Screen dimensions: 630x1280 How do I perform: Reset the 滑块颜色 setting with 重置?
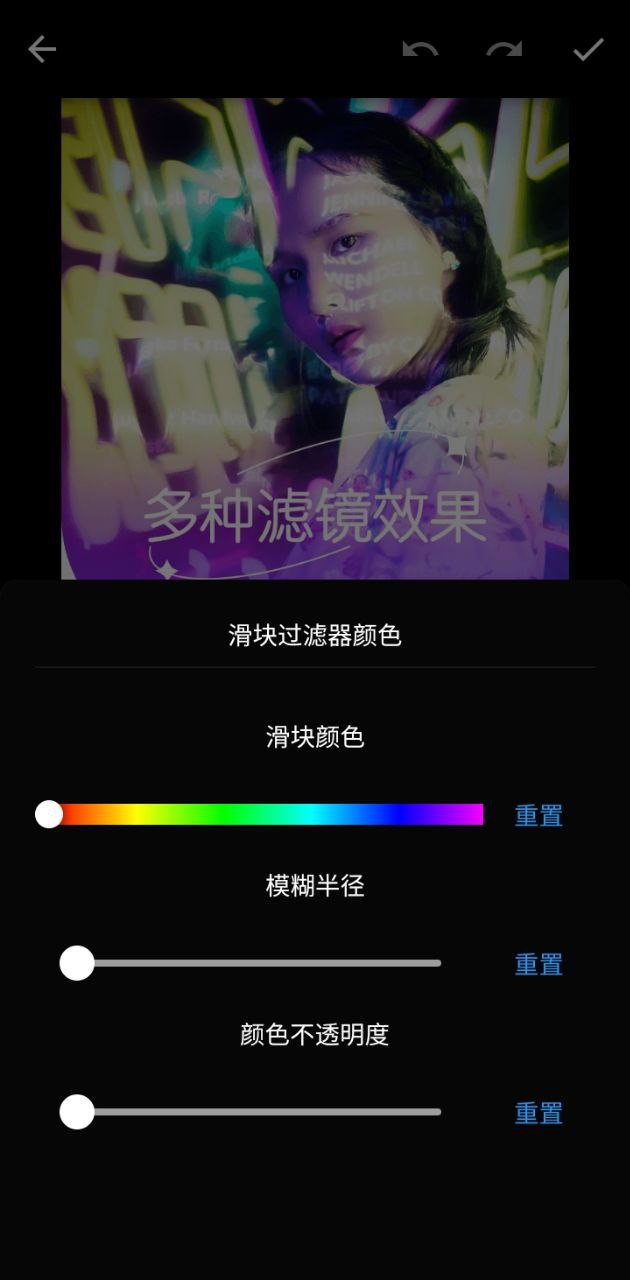(538, 816)
